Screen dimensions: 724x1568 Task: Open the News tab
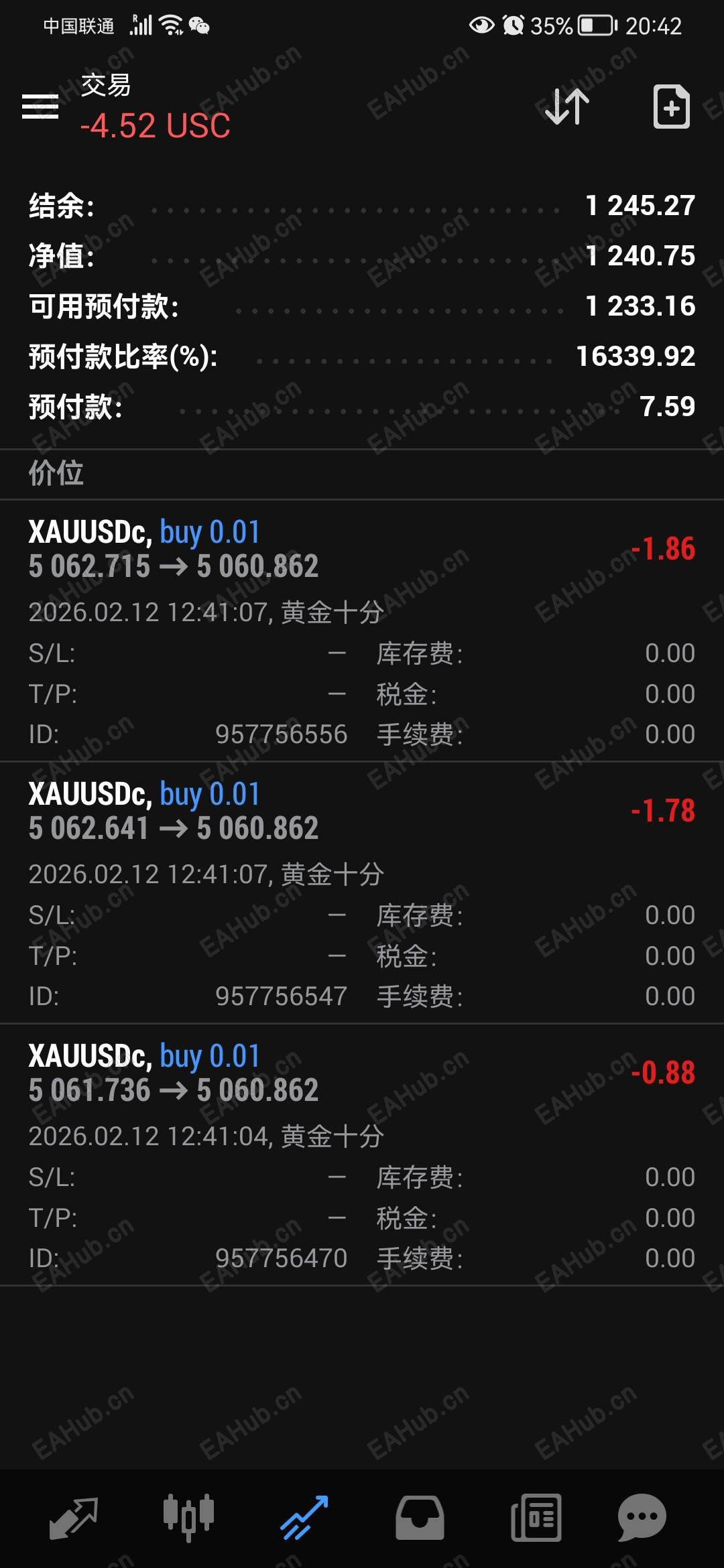coord(536,1517)
